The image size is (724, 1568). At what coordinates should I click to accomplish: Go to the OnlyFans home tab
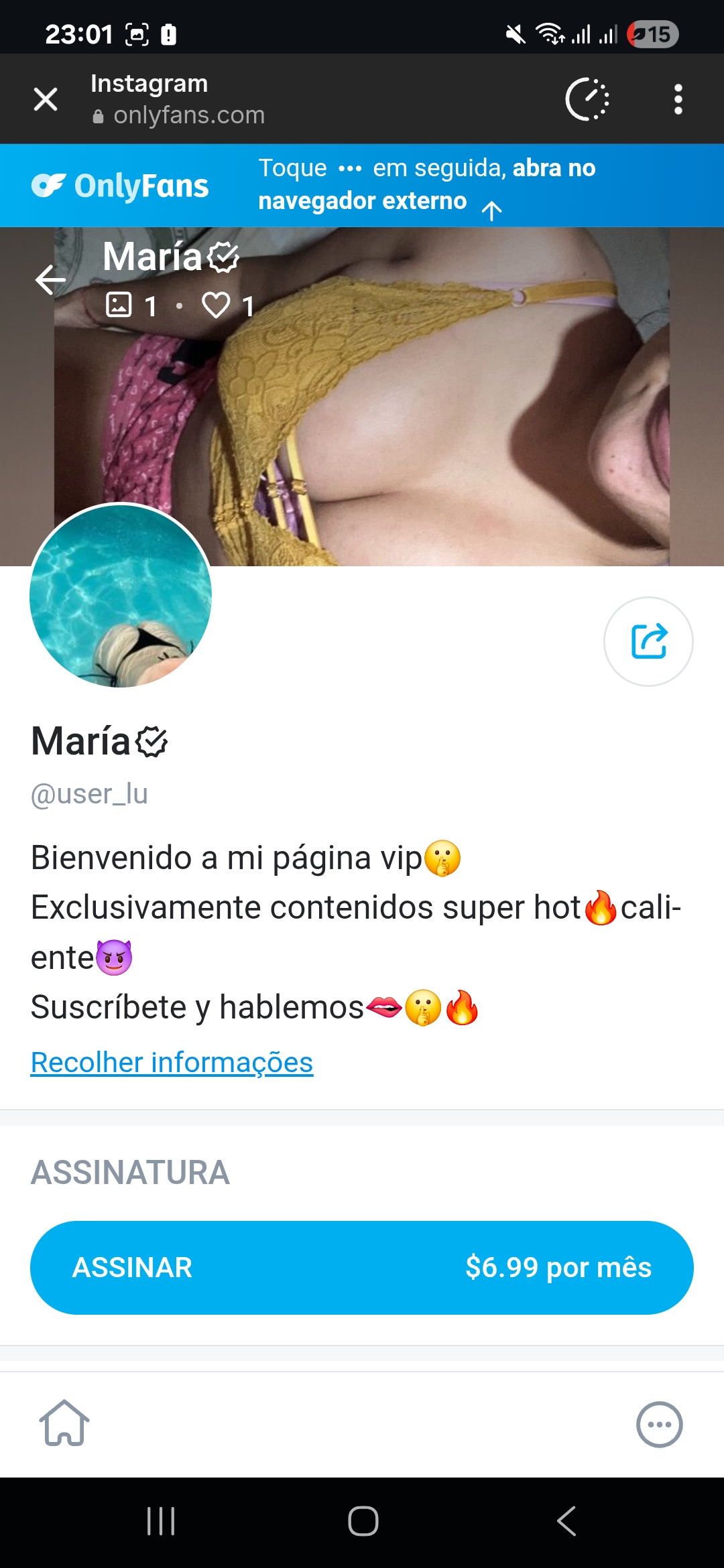pos(64,1423)
